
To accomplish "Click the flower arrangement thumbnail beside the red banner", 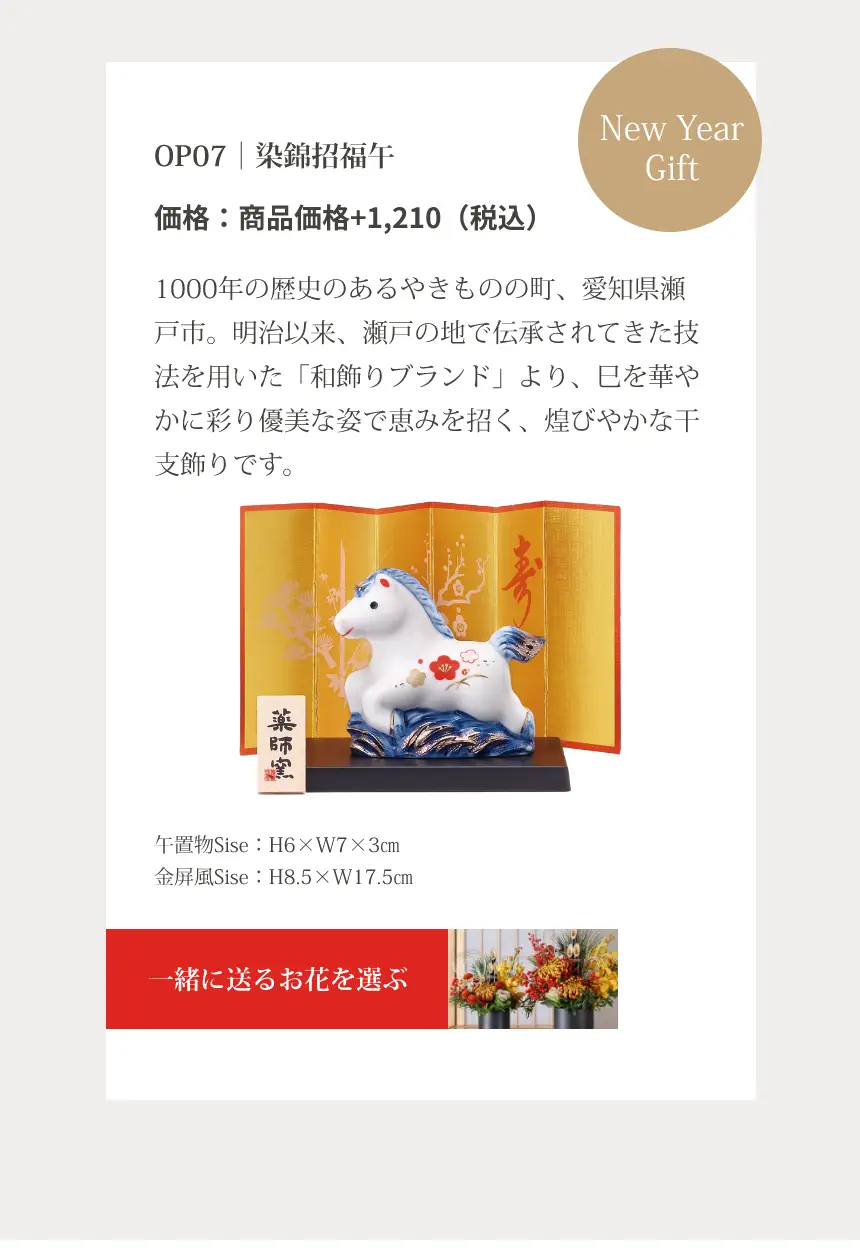I will [x=535, y=979].
